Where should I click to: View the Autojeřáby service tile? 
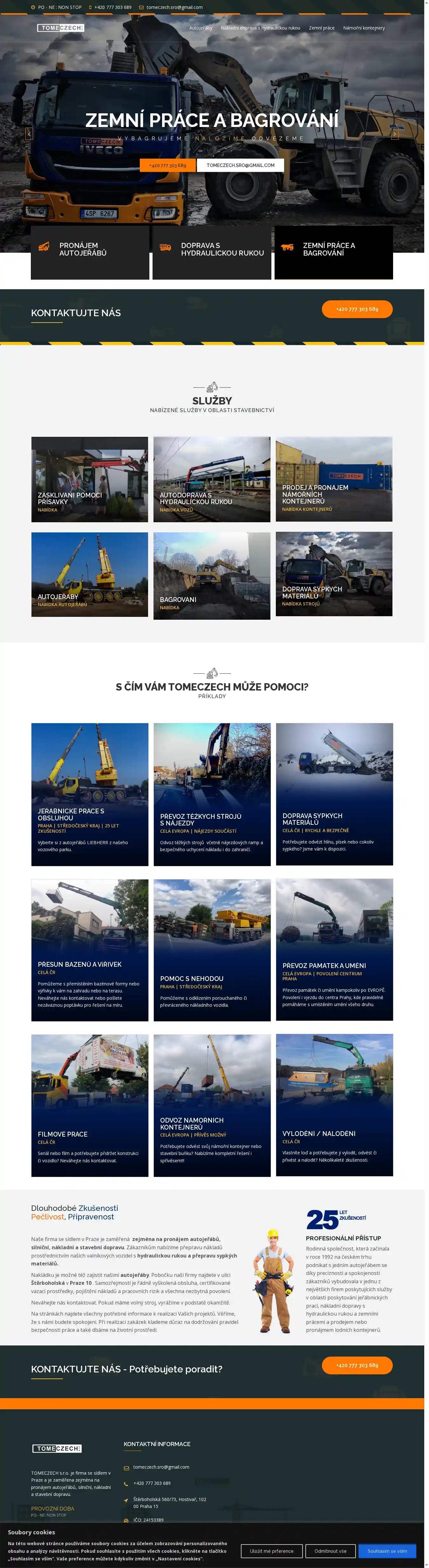90,575
